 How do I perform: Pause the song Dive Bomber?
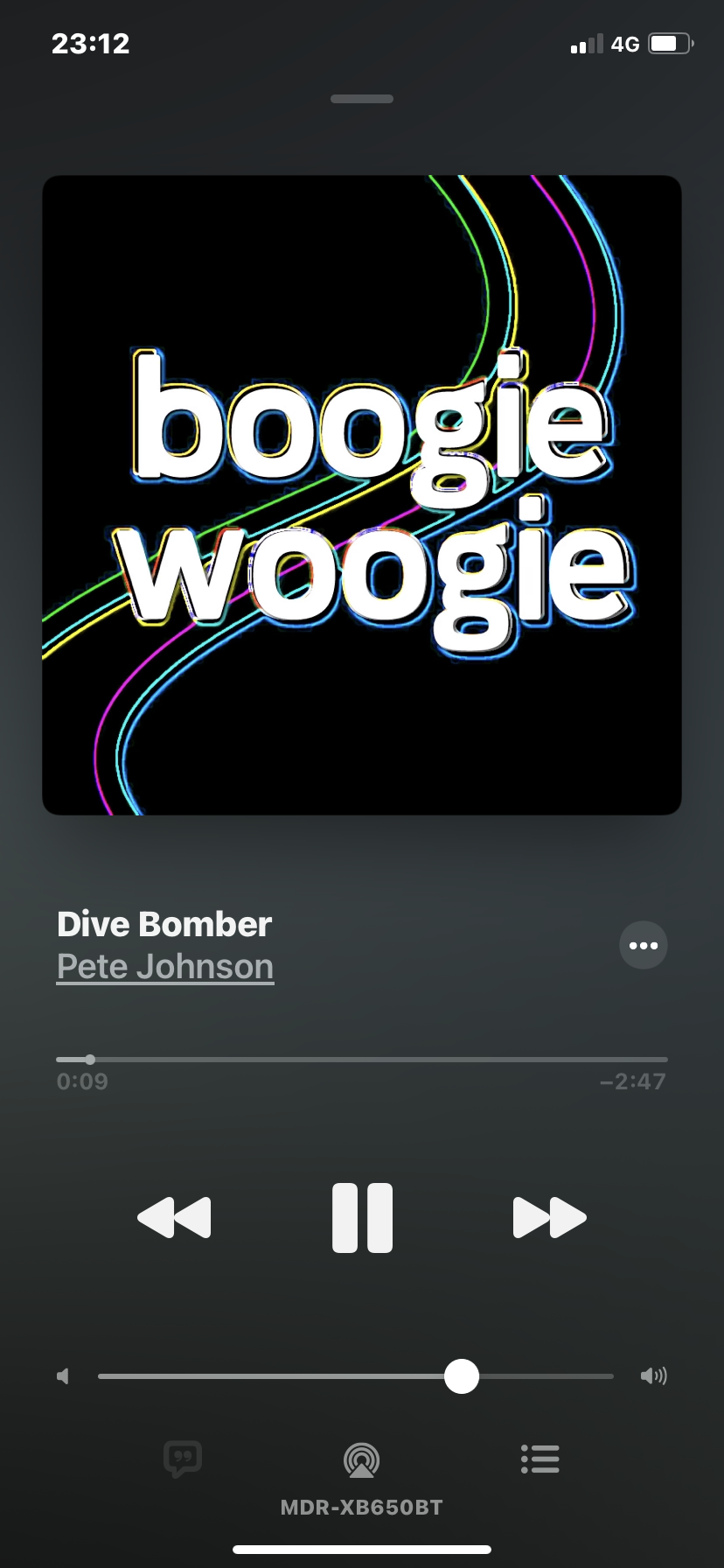(x=362, y=1217)
